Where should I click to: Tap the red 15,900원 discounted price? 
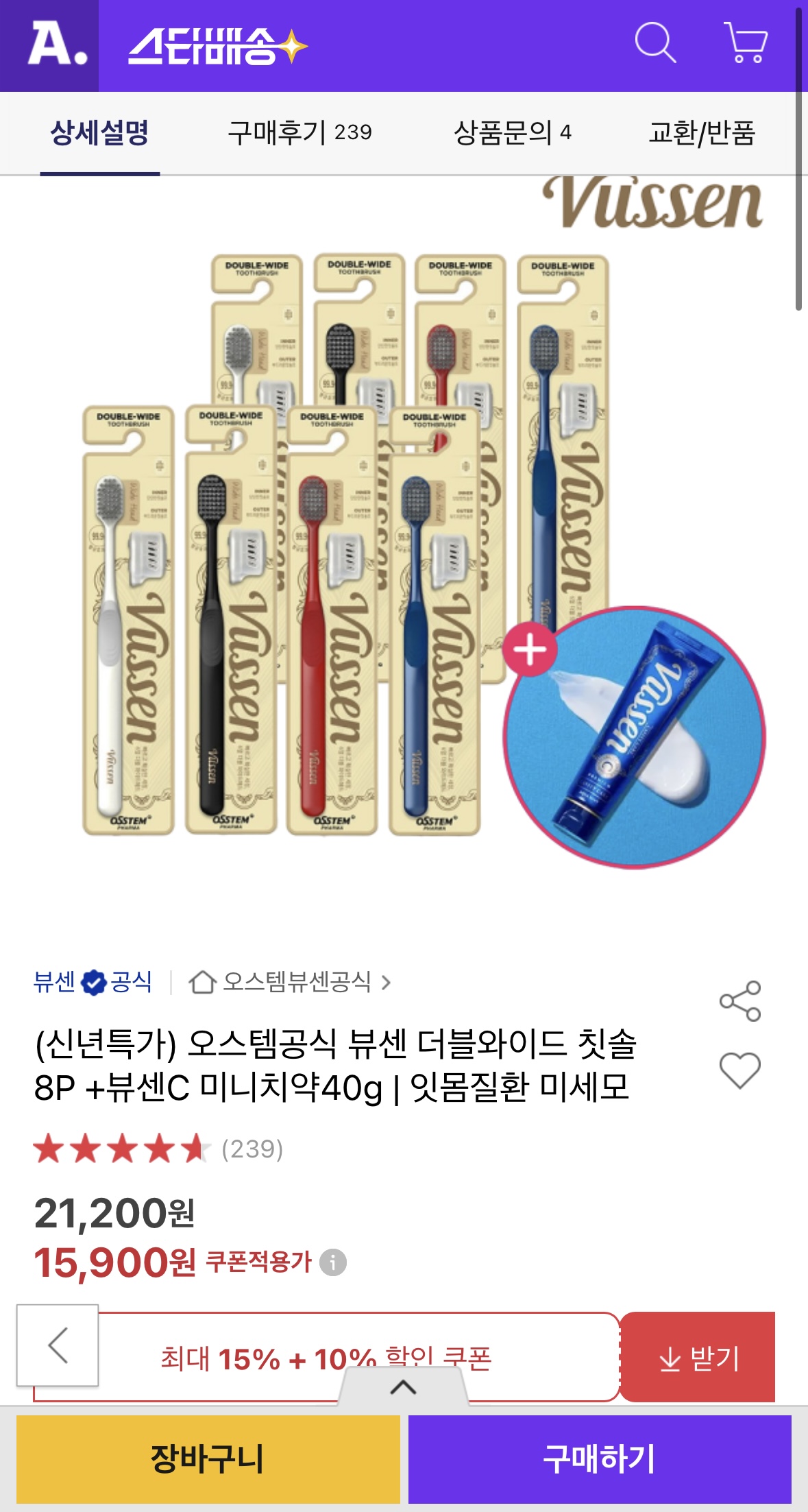pyautogui.click(x=114, y=1264)
